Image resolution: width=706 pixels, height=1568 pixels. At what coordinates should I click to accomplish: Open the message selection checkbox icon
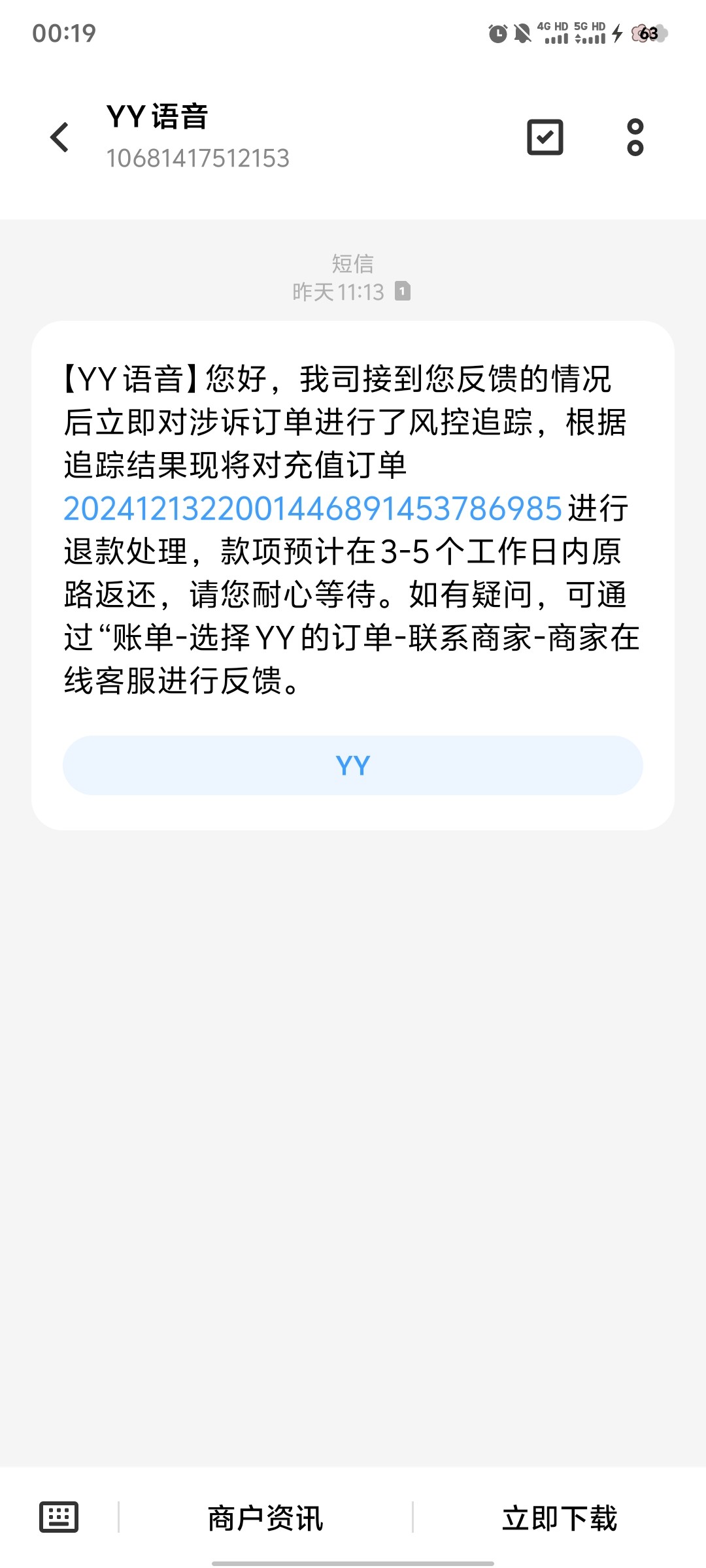(545, 137)
